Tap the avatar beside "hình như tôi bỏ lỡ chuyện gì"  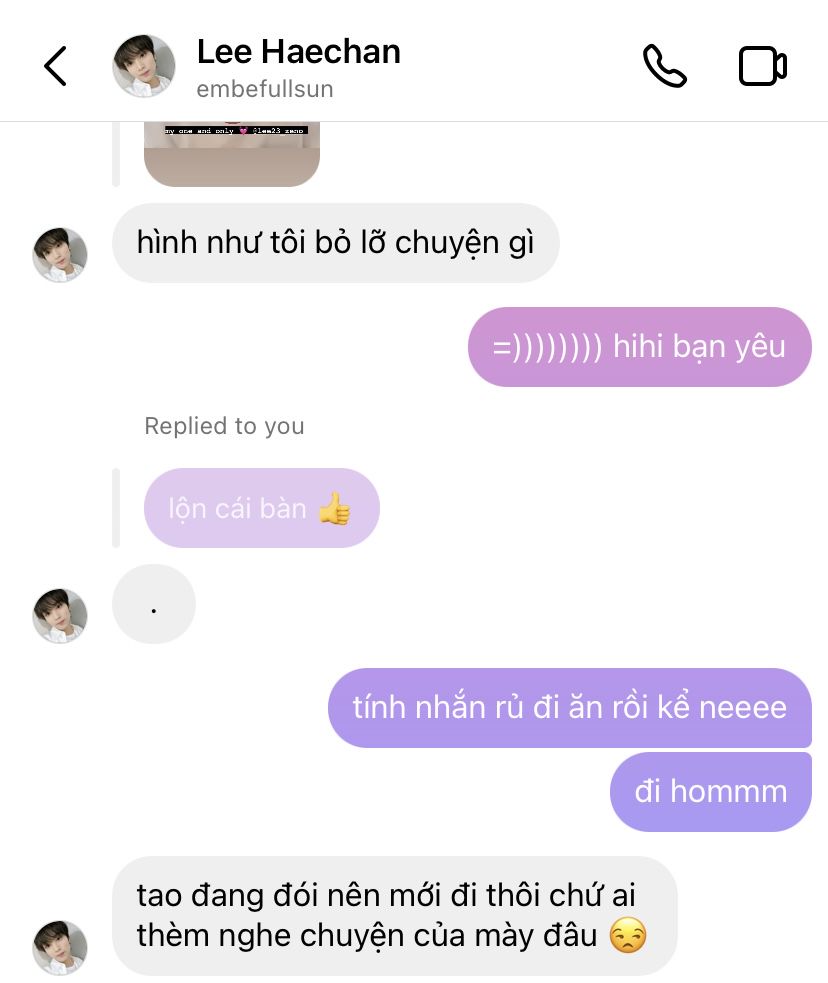(x=60, y=255)
